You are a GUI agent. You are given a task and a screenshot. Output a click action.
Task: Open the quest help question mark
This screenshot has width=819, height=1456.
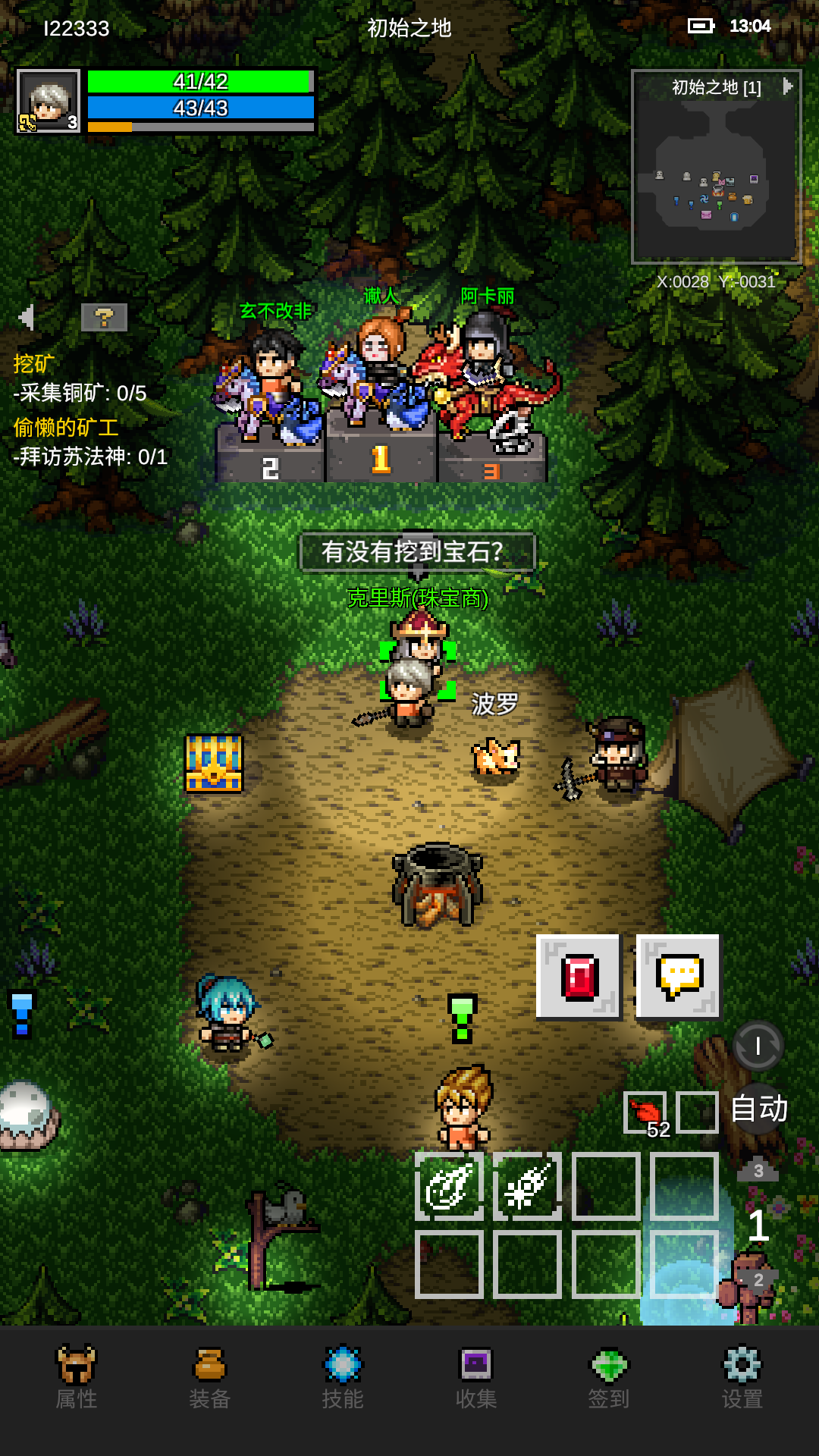[104, 317]
